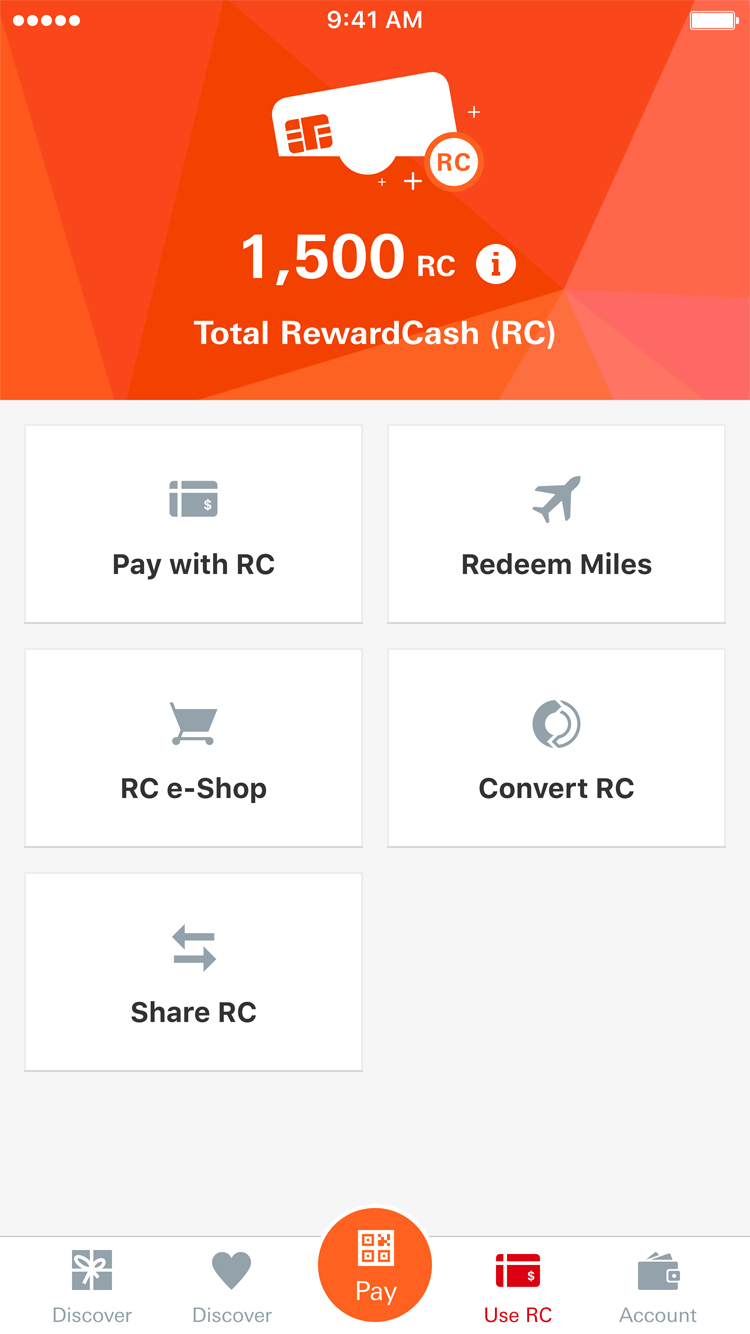Screen dimensions: 750x1334
Task: Open the Share RC tile
Action: [x=193, y=971]
